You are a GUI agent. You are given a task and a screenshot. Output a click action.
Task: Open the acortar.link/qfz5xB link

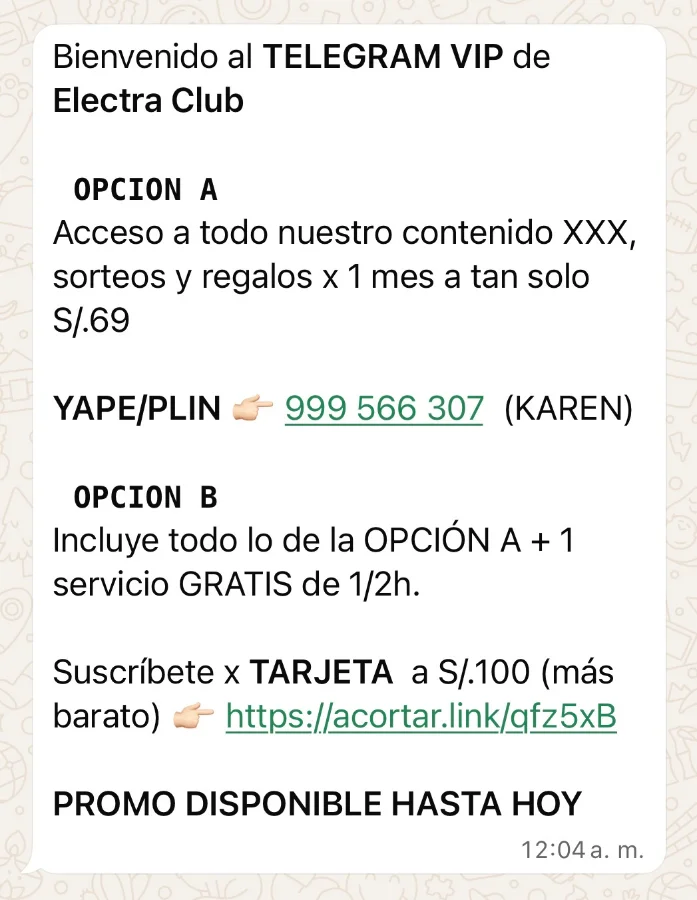pos(421,717)
